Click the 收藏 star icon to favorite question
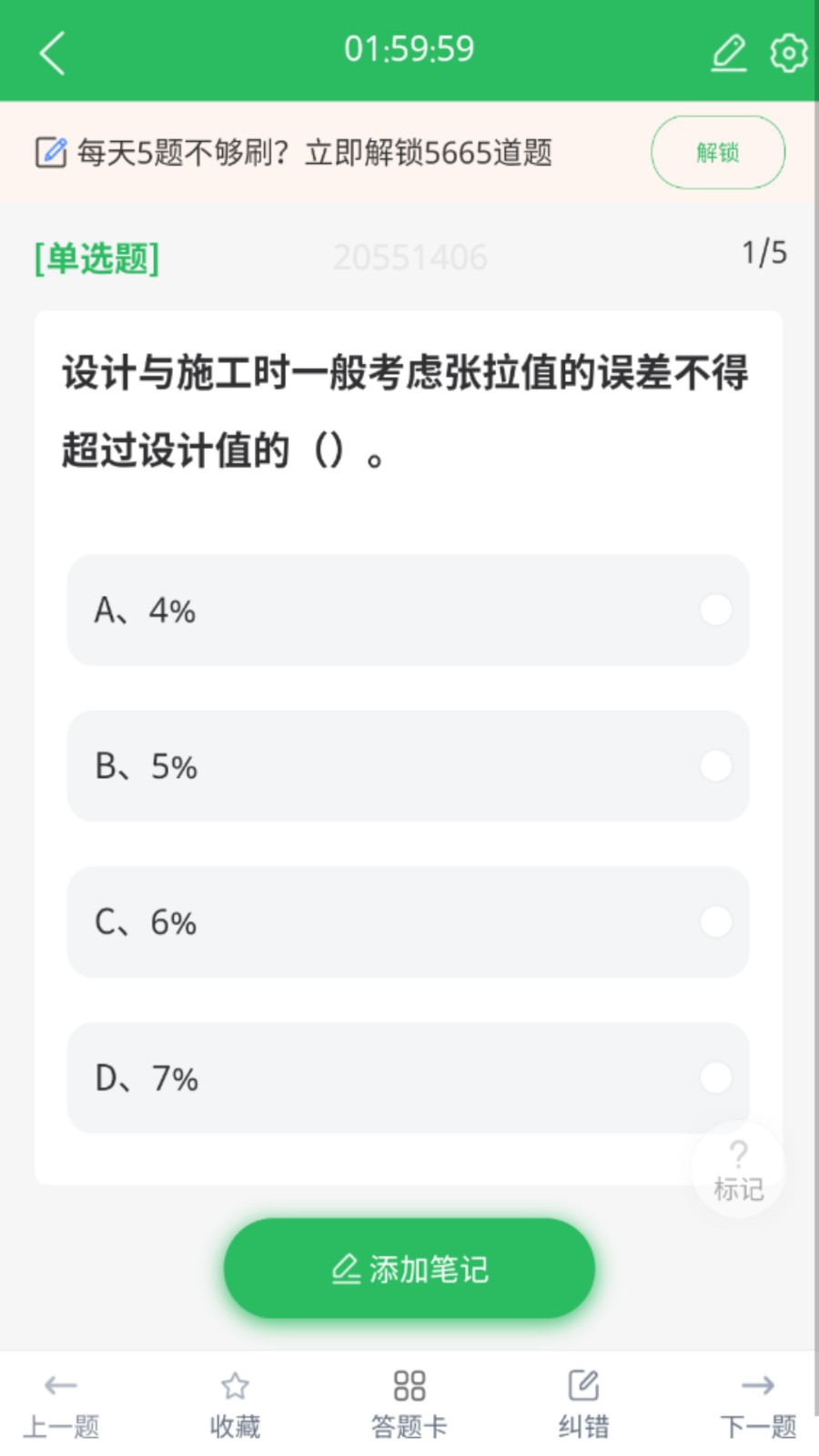 [x=234, y=1386]
